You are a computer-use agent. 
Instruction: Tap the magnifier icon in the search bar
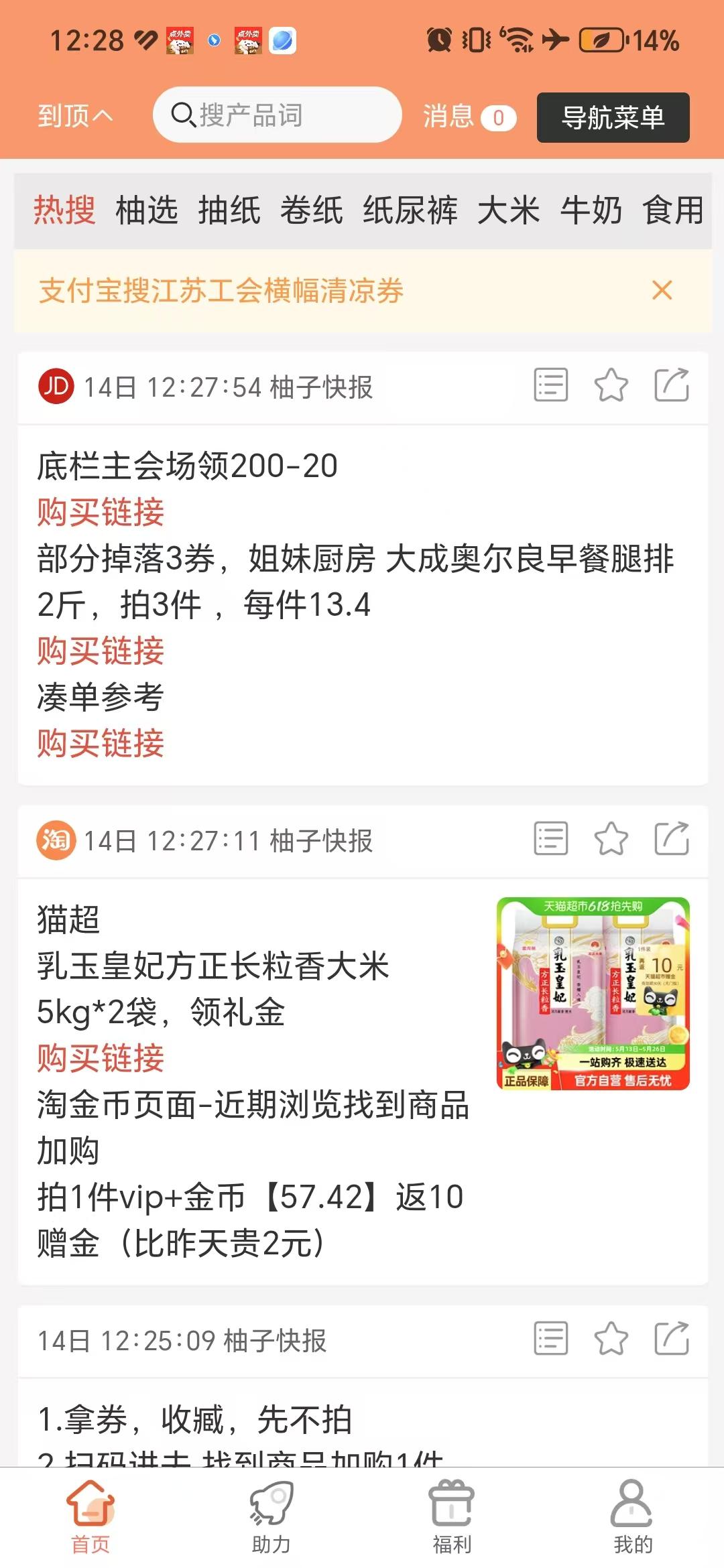pyautogui.click(x=182, y=115)
